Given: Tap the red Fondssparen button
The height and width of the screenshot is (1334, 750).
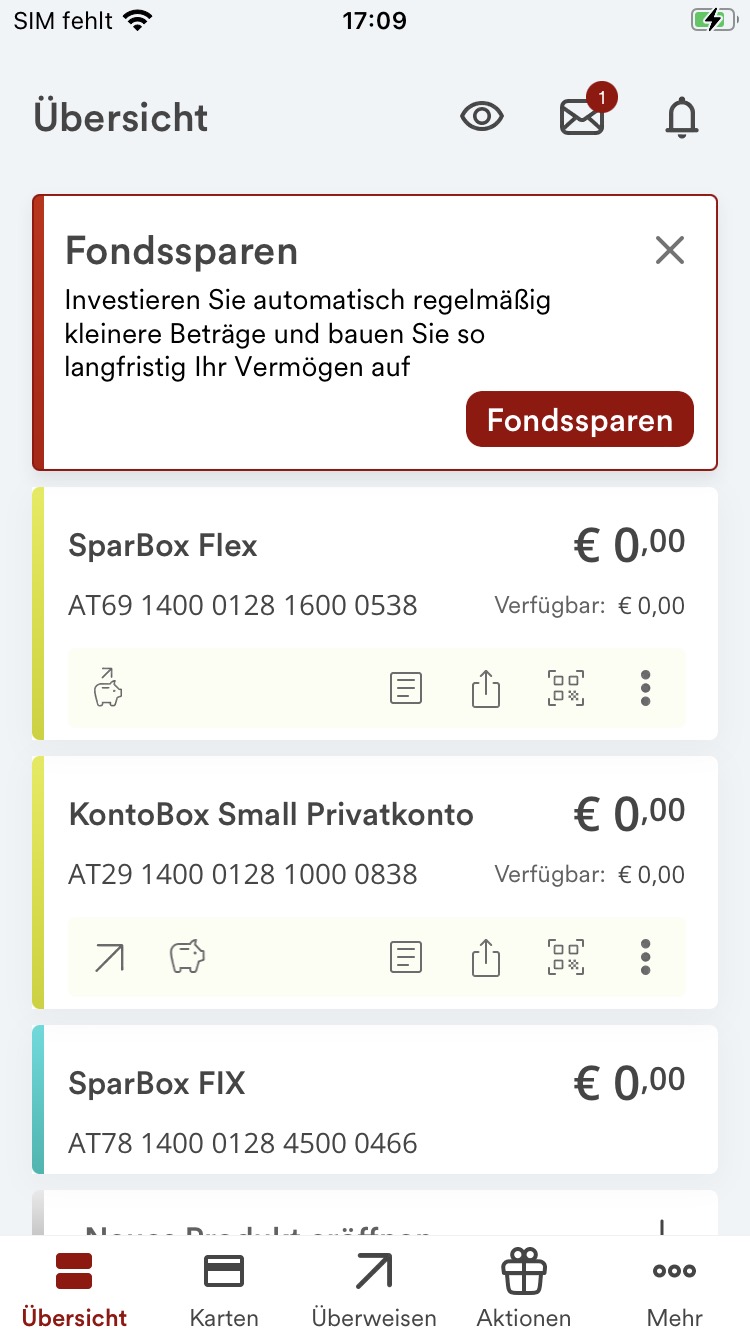Looking at the screenshot, I should click(580, 419).
